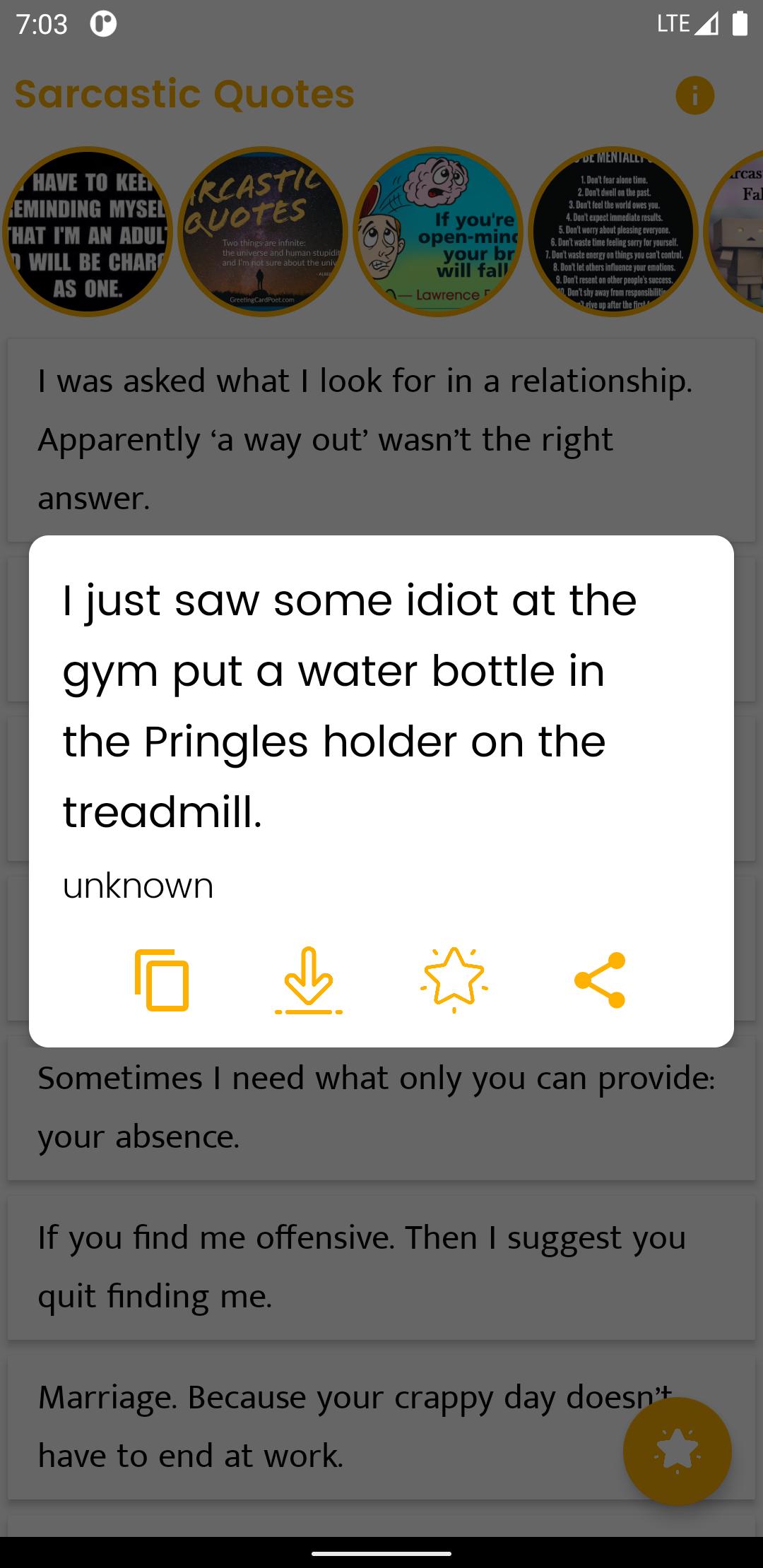Share the treadmill quote

coord(600,980)
